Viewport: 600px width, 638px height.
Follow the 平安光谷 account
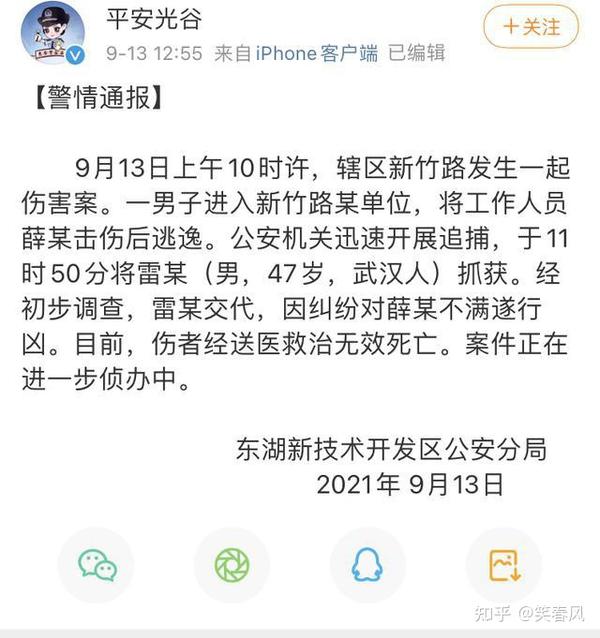[x=530, y=27]
